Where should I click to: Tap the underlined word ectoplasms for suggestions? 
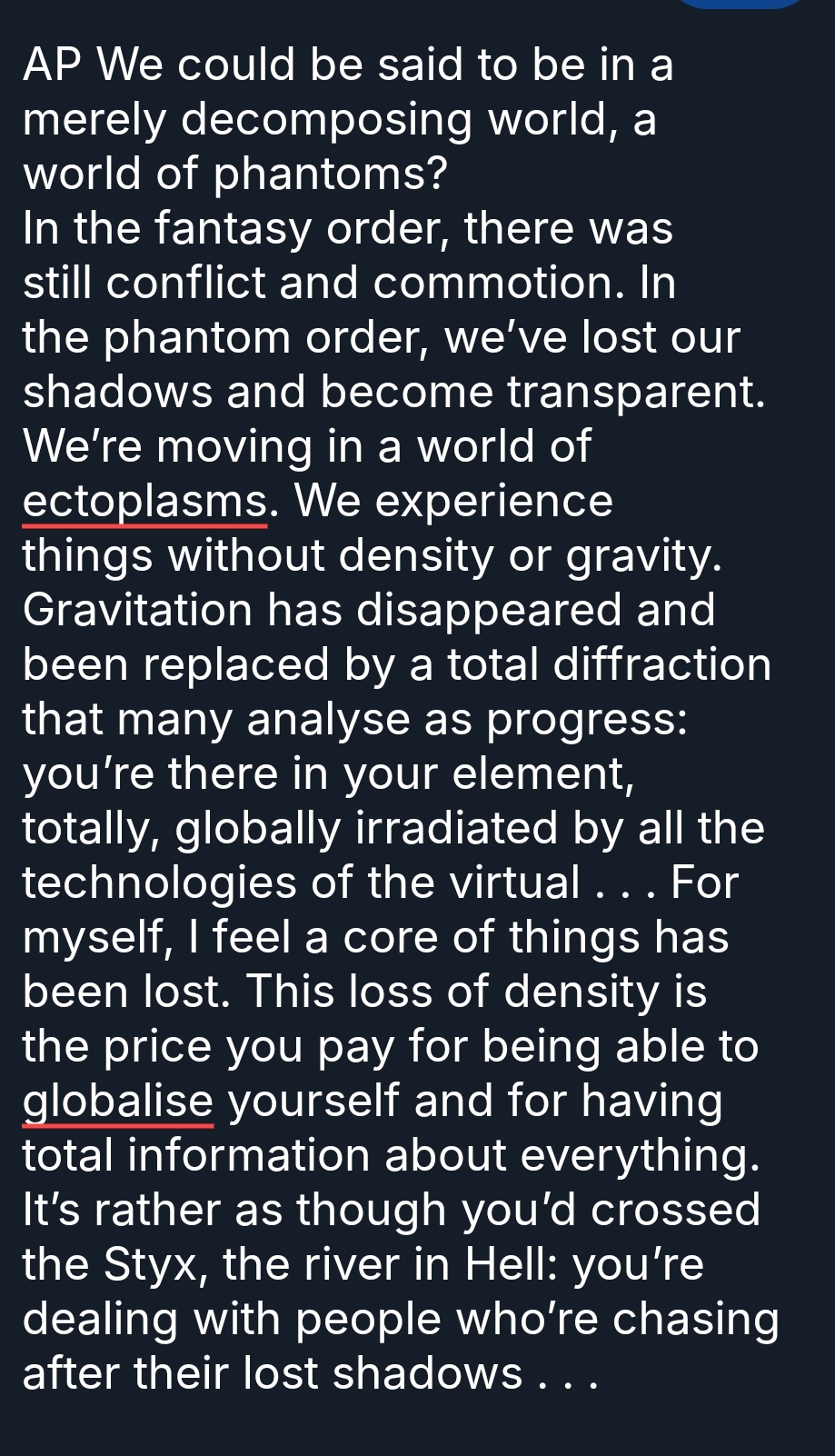[144, 501]
